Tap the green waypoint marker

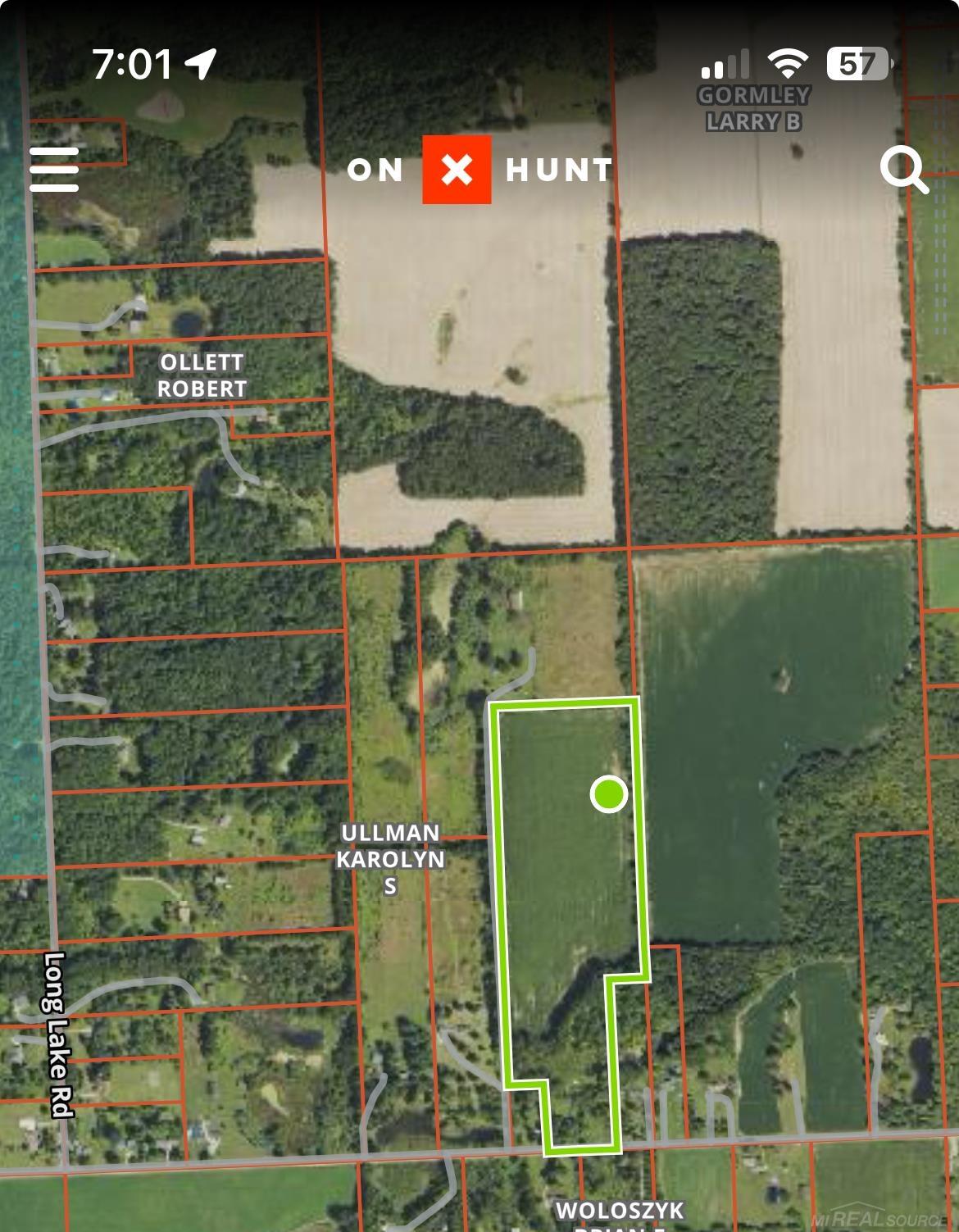[609, 793]
